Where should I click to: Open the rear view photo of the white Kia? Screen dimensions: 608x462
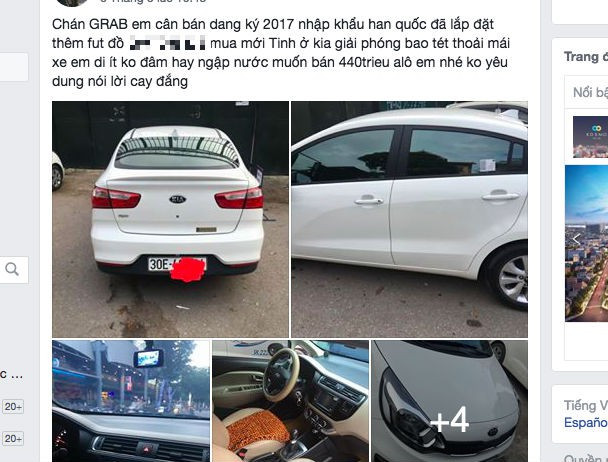point(170,218)
